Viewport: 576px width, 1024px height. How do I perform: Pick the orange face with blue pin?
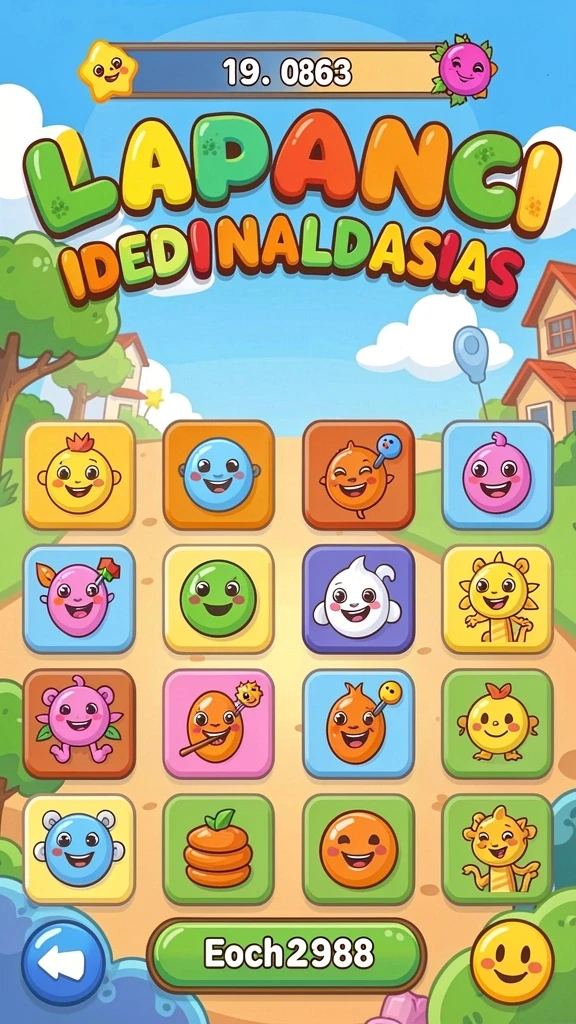[359, 475]
